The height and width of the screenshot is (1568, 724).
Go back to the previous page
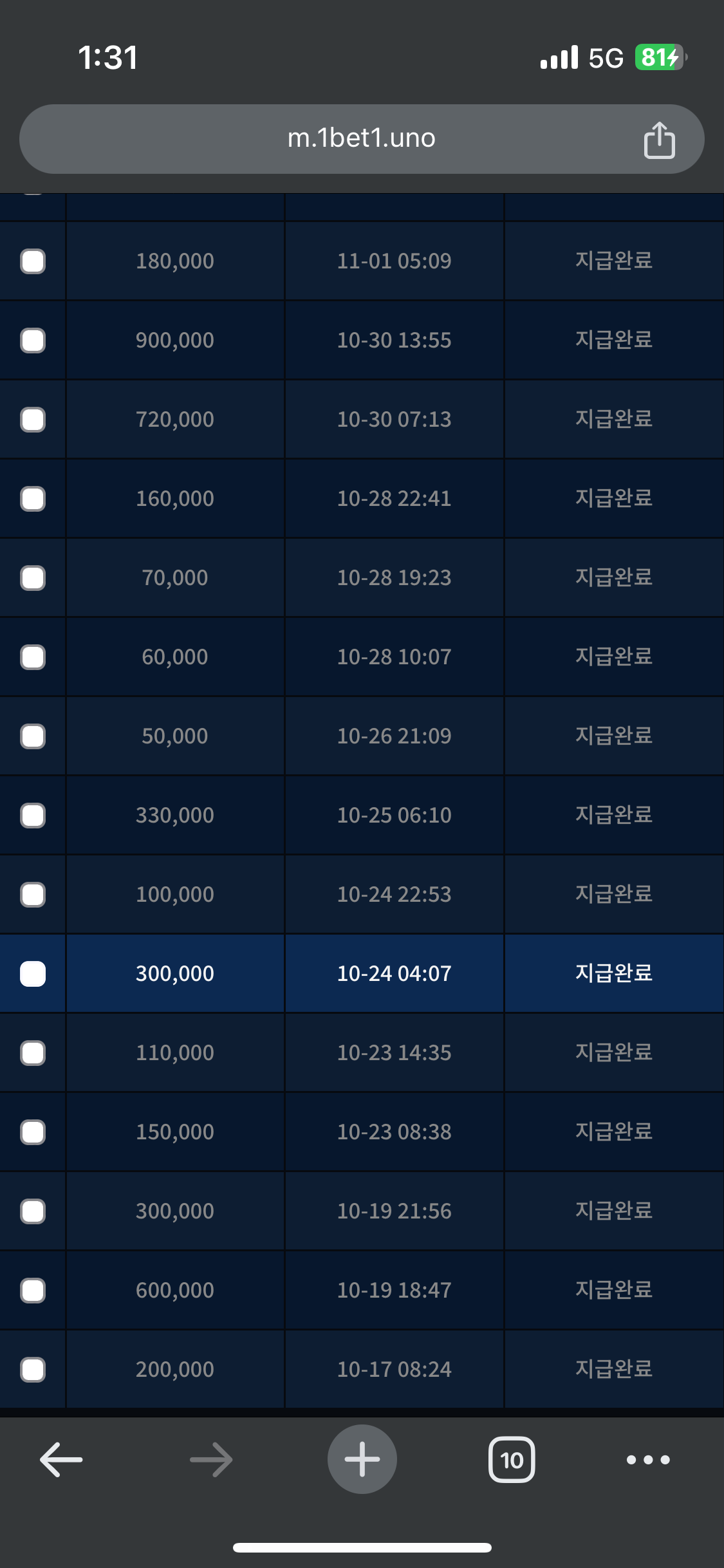61,1459
